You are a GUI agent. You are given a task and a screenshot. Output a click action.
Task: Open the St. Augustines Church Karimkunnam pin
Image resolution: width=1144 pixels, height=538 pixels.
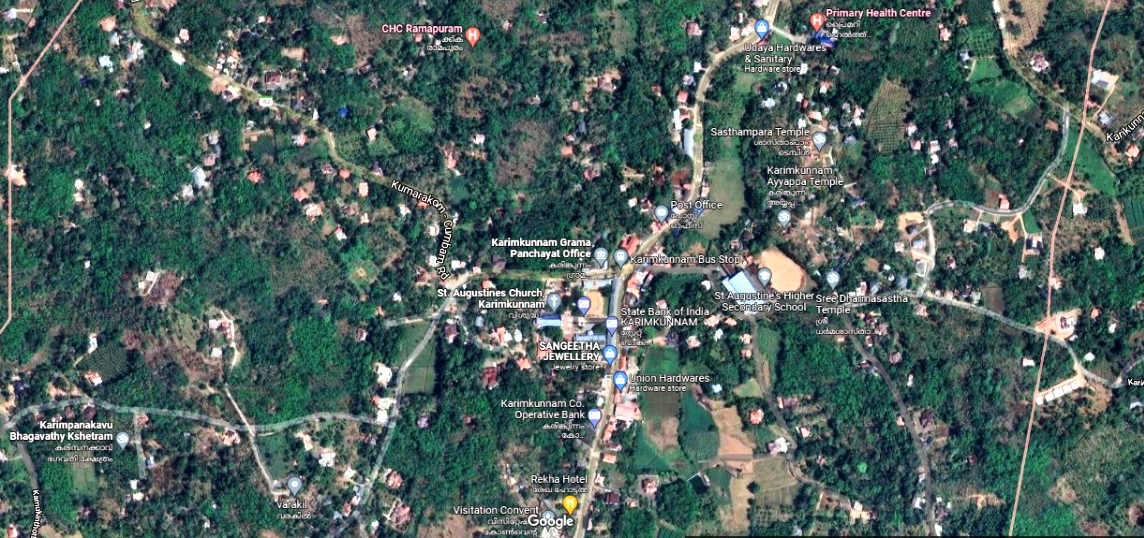pos(553,300)
